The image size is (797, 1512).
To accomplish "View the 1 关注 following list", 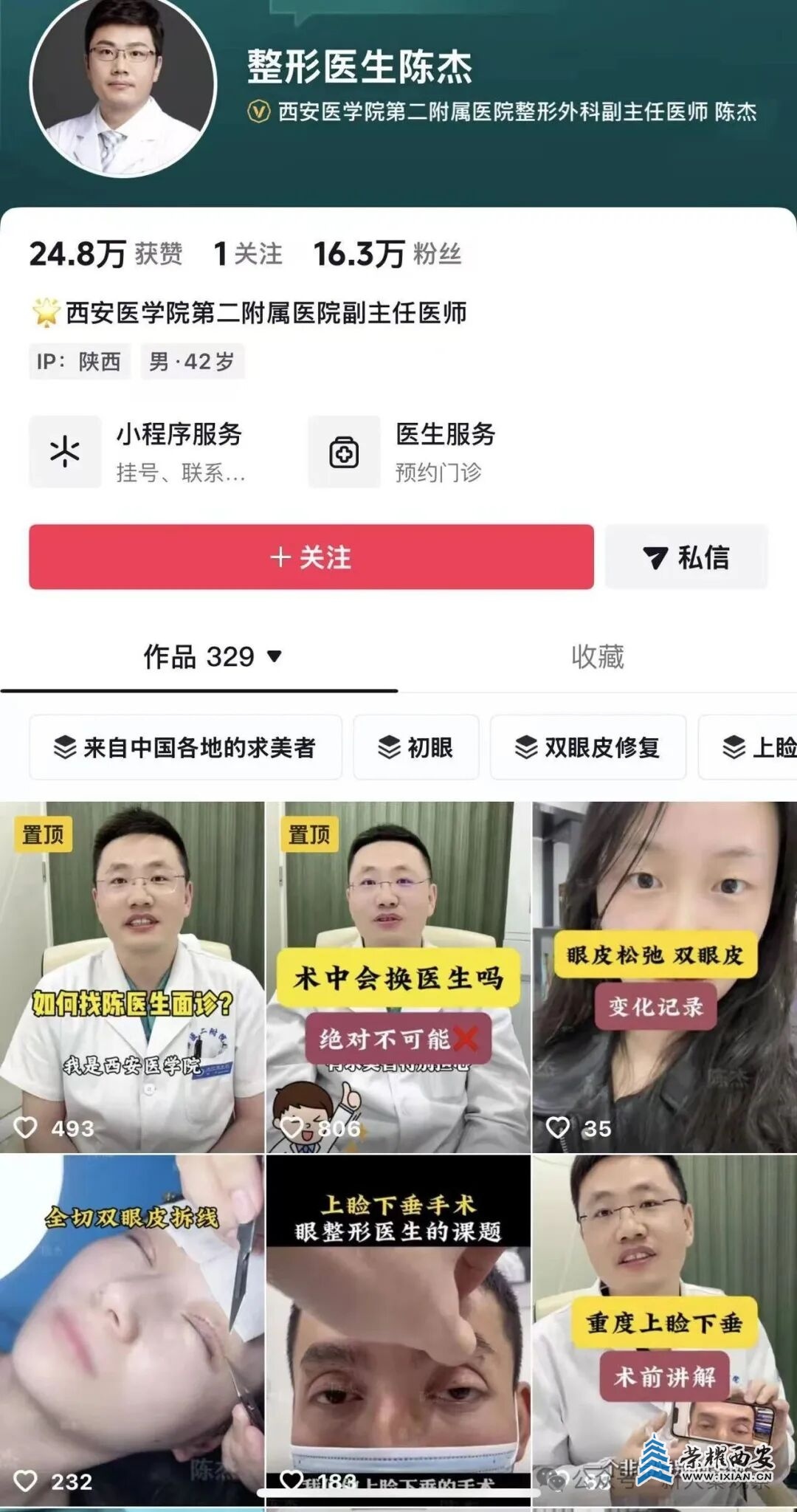I will click(248, 254).
